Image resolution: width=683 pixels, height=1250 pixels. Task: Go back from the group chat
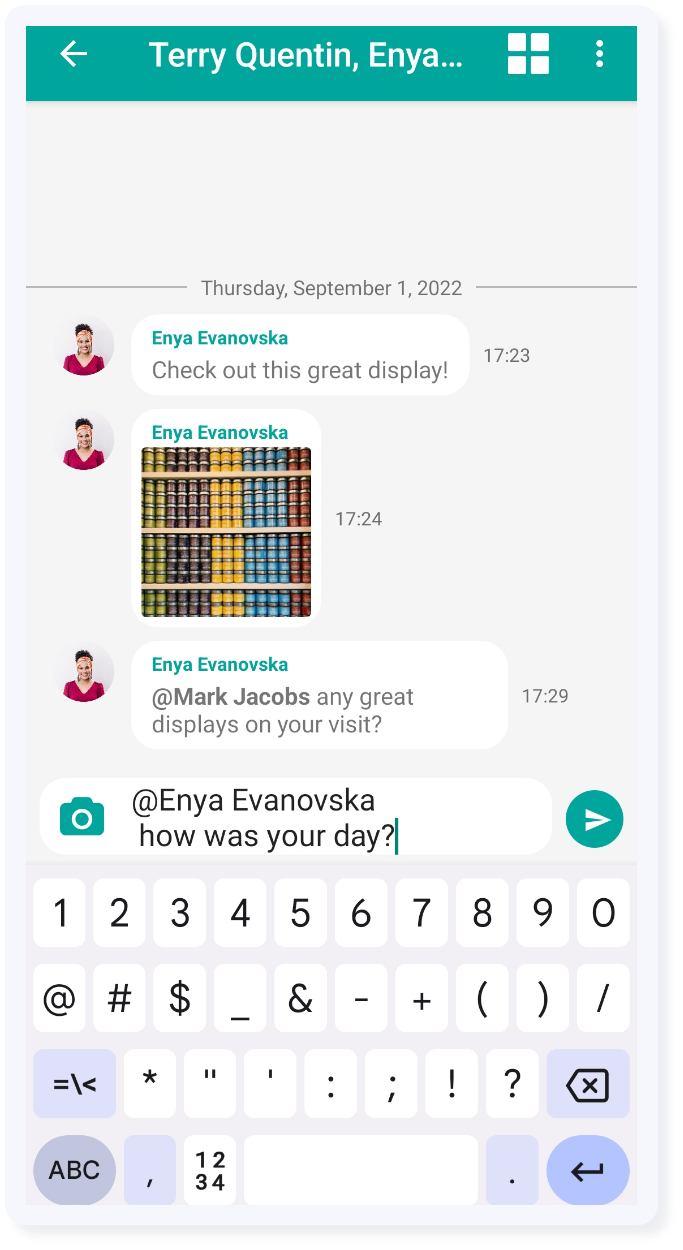pyautogui.click(x=74, y=54)
